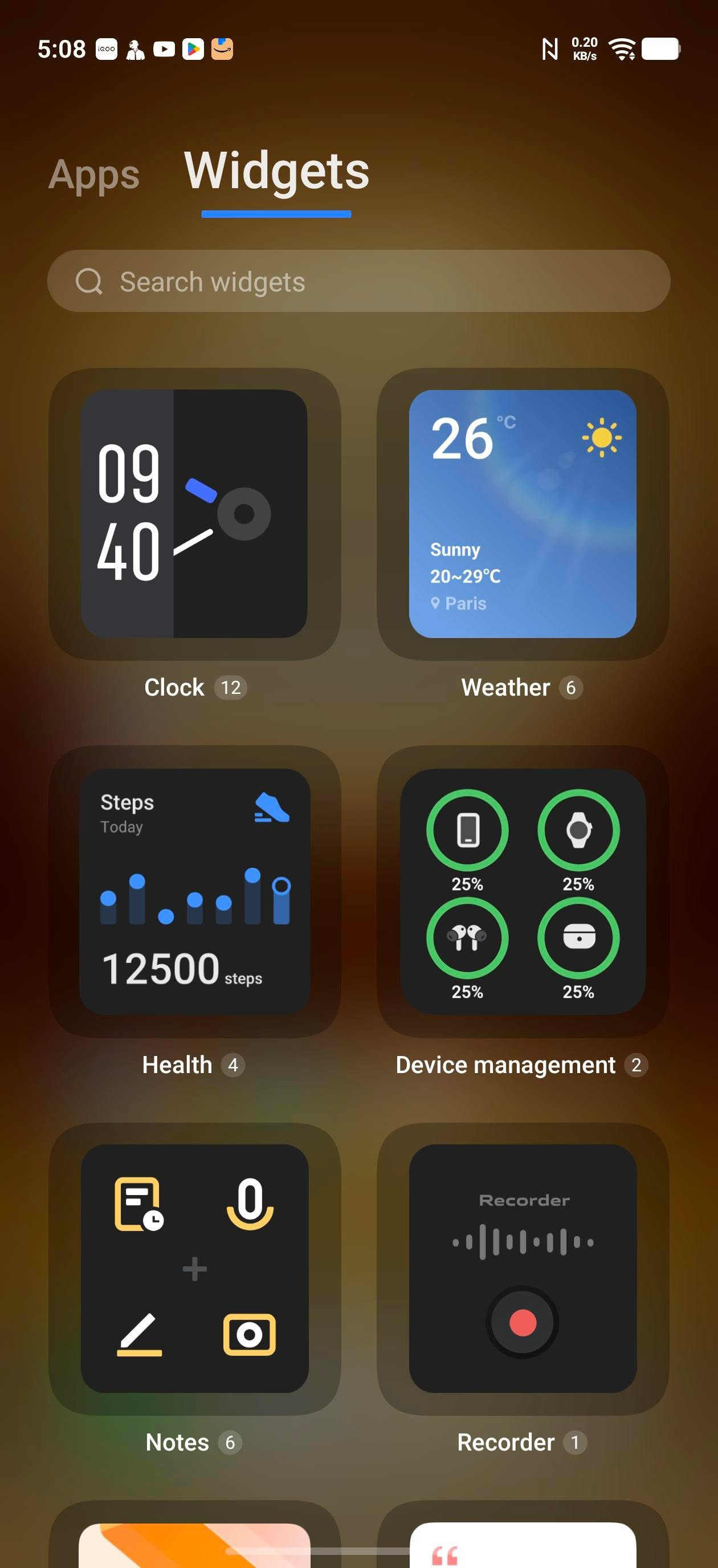Open the Weather widgets group
This screenshot has width=718, height=1568.
pyautogui.click(x=522, y=514)
